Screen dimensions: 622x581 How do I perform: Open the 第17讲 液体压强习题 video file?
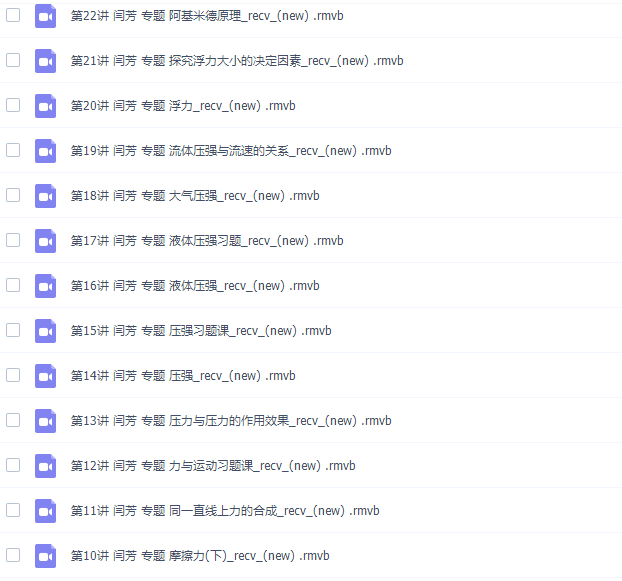pyautogui.click(x=207, y=241)
